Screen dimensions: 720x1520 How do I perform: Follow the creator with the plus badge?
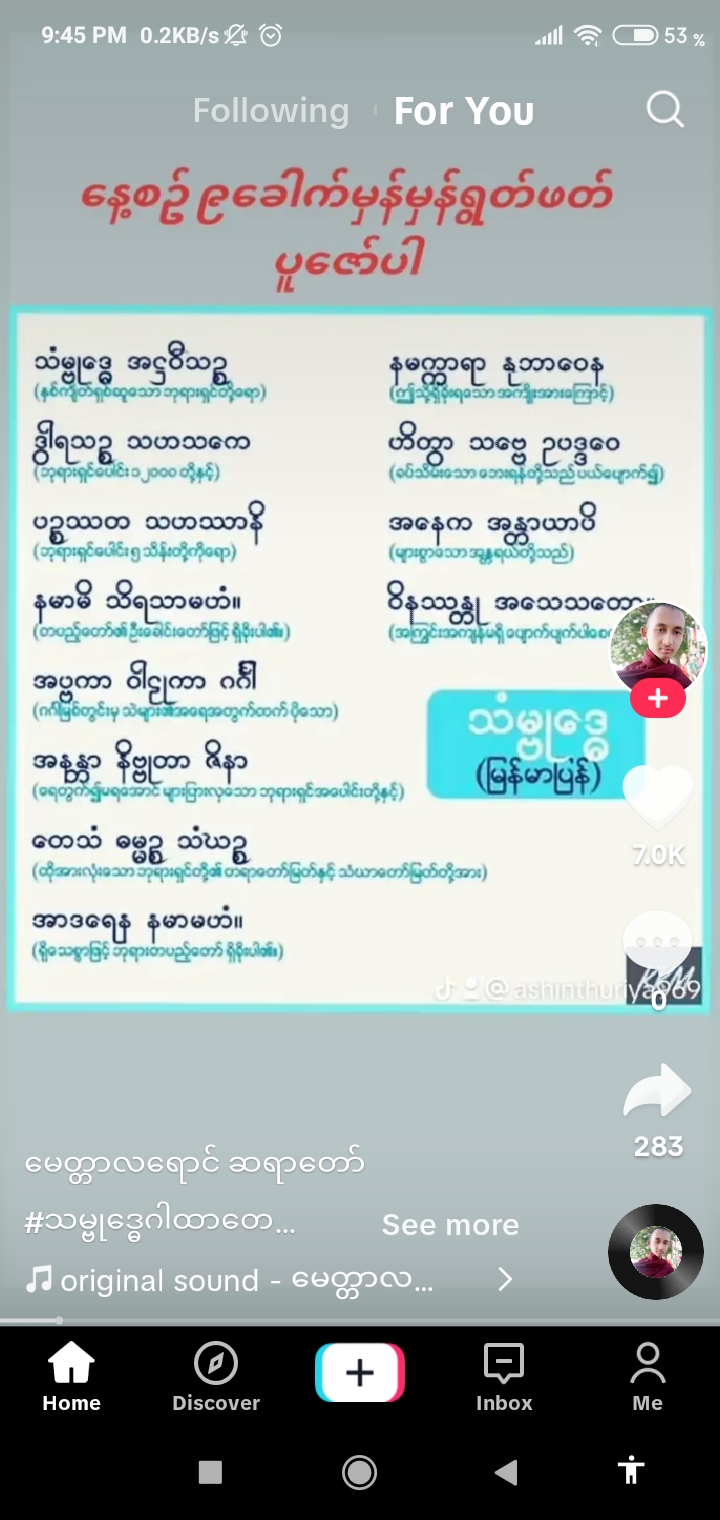(x=657, y=698)
